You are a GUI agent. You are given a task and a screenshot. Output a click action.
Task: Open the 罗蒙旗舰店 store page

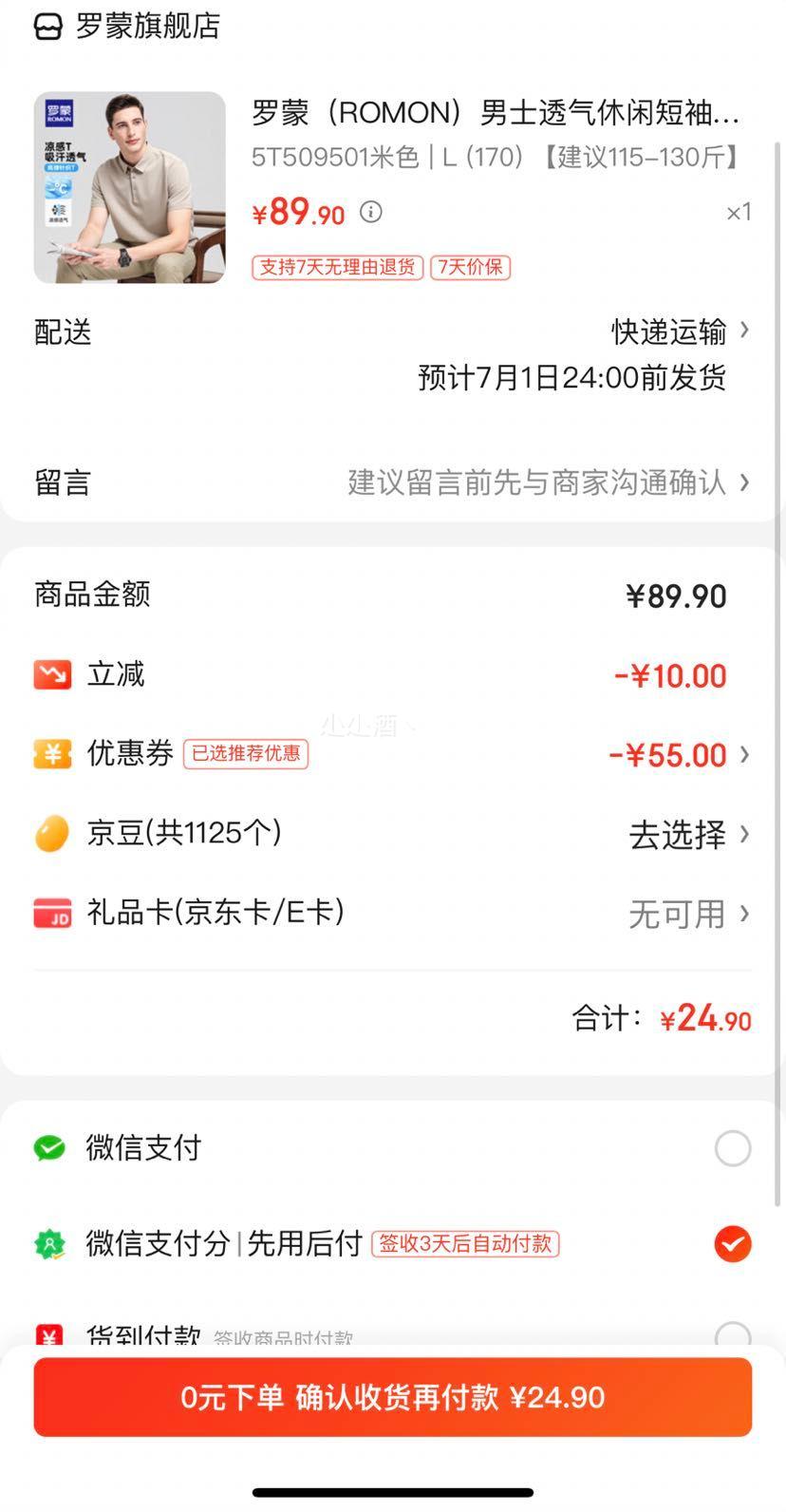(127, 26)
